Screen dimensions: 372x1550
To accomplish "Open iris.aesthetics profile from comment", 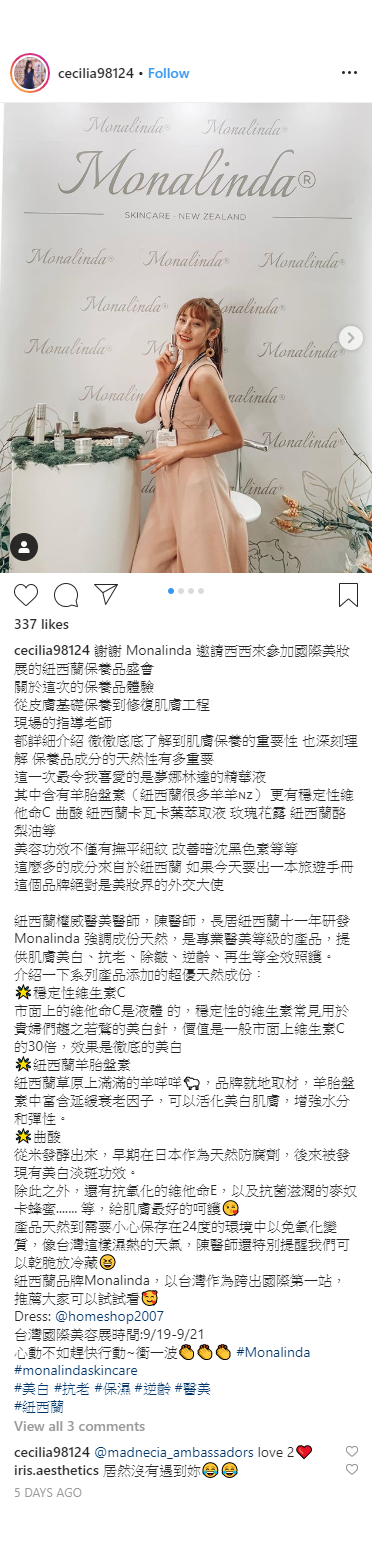I will point(56,1470).
